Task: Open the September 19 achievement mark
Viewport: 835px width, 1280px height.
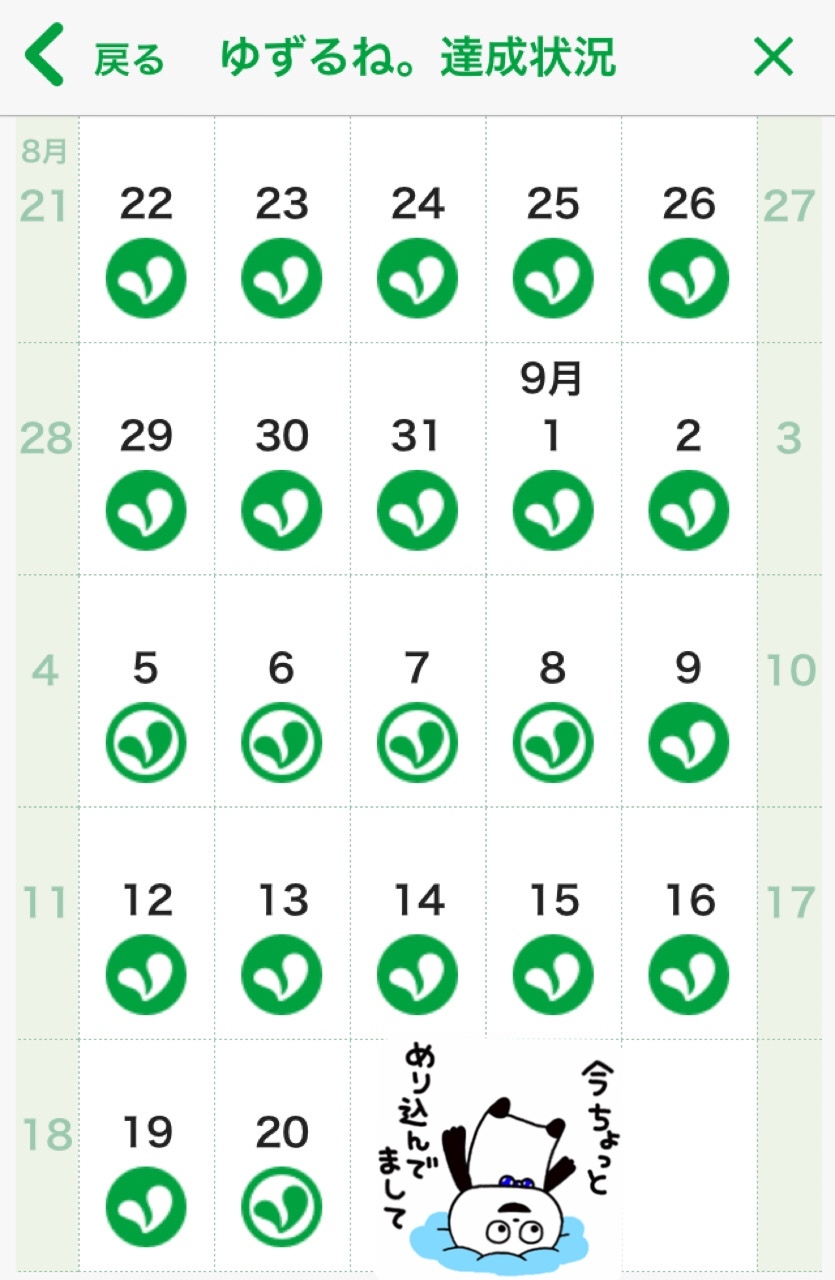Action: (146, 1206)
